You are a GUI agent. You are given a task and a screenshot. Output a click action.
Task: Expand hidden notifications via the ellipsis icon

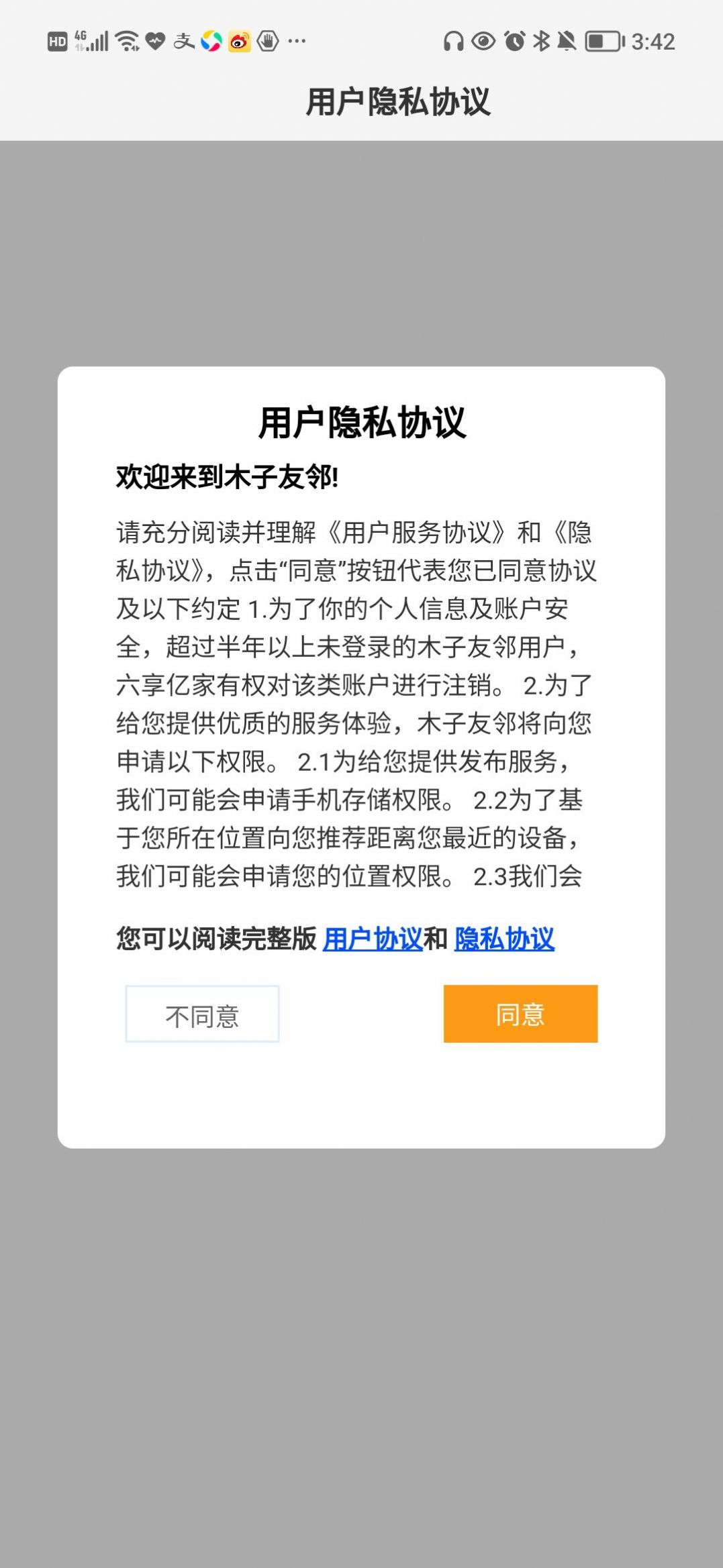(295, 42)
